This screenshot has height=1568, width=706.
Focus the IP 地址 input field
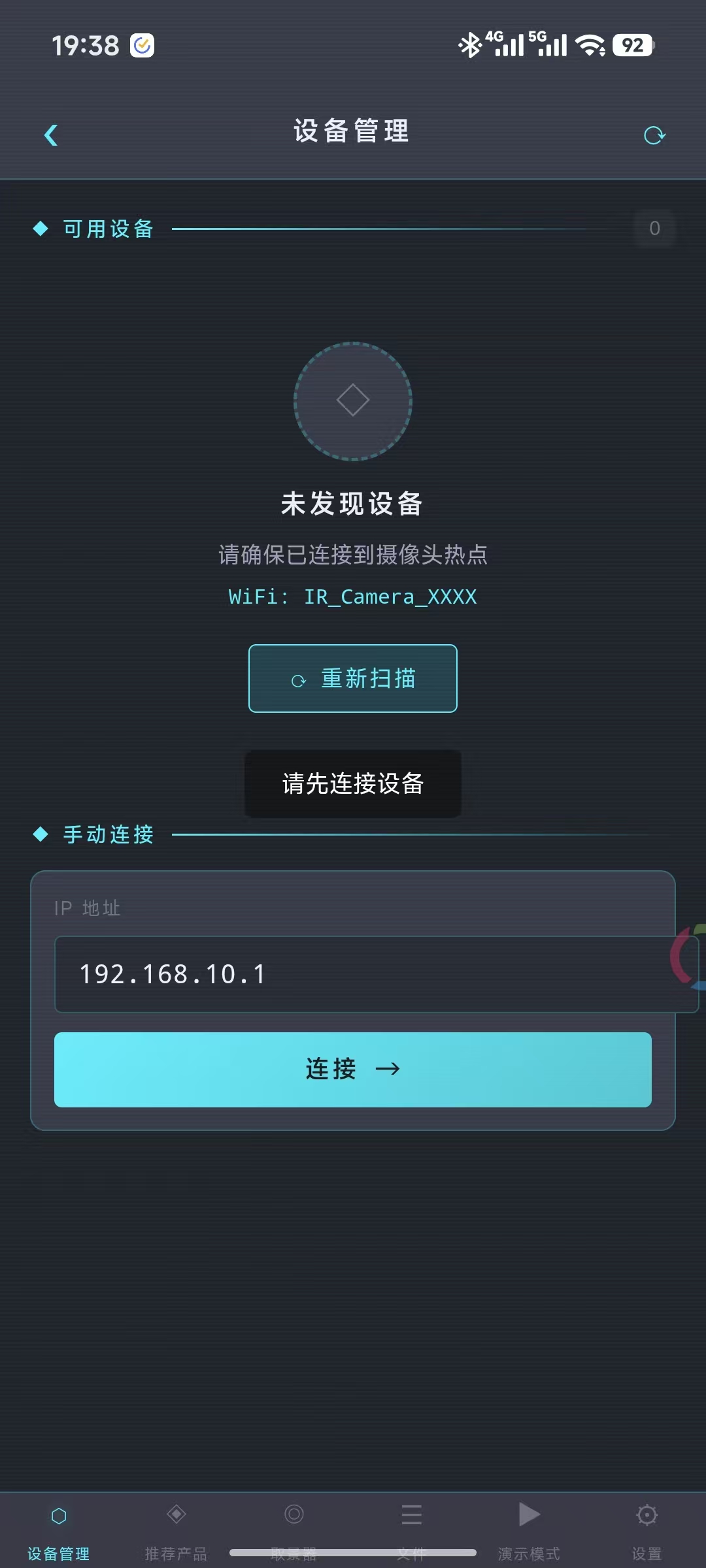click(x=366, y=974)
